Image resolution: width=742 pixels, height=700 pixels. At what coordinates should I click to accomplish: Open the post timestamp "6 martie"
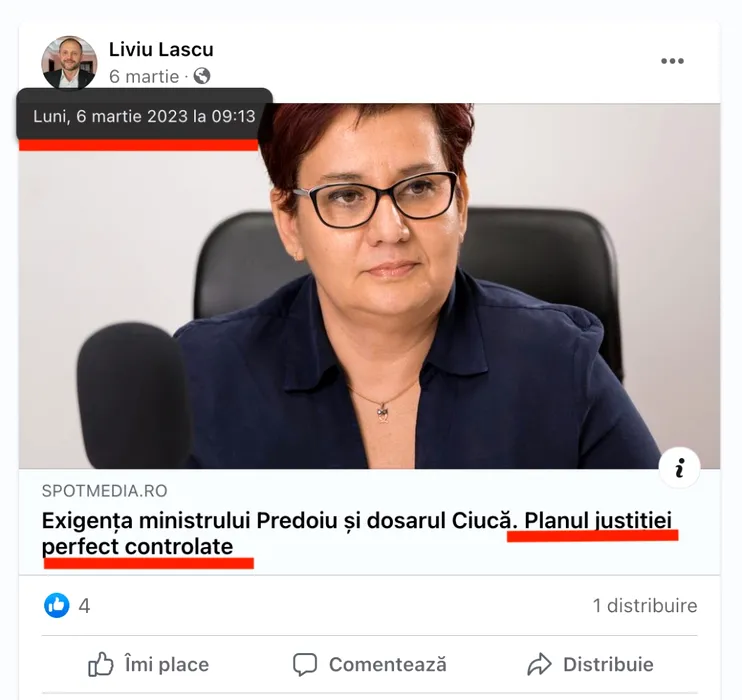click(x=144, y=77)
